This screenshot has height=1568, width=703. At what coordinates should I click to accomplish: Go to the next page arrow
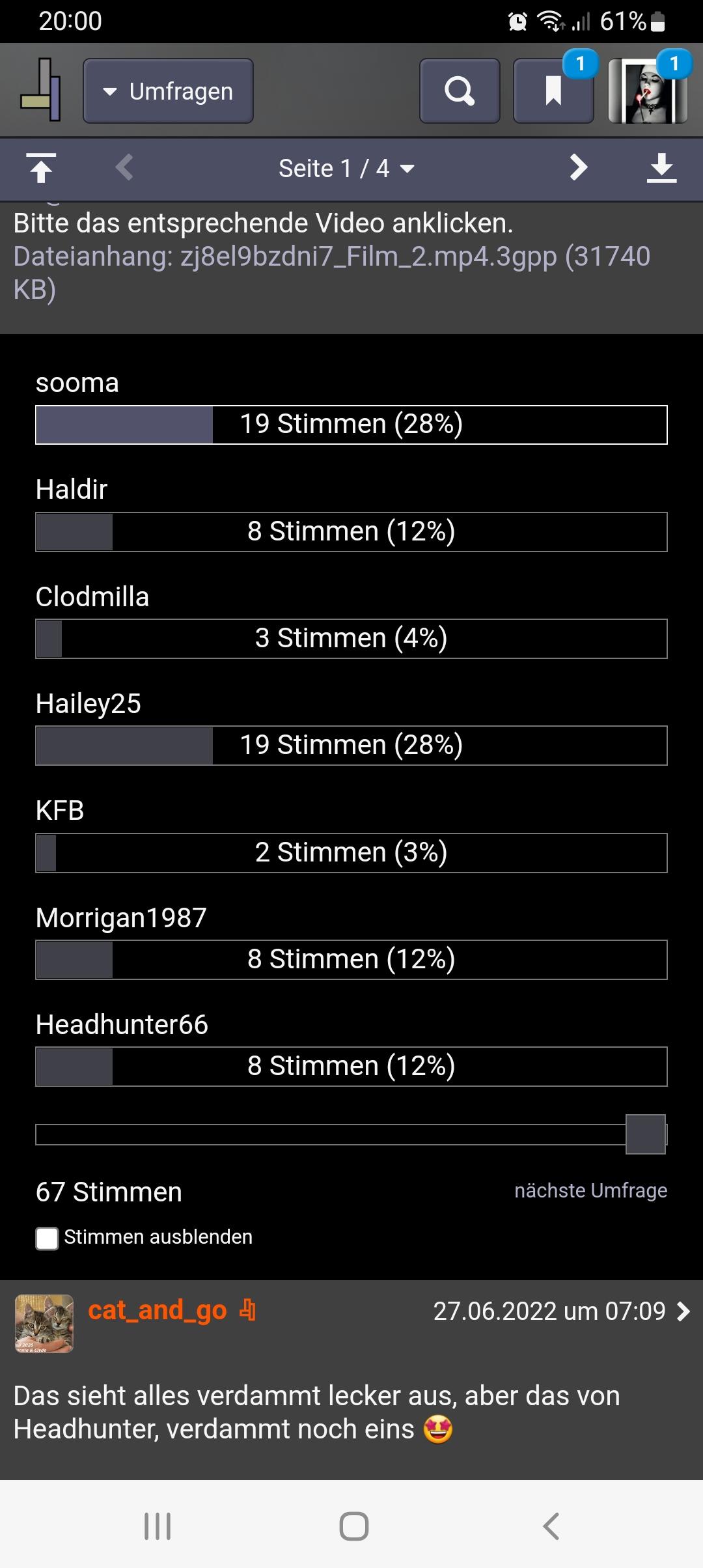578,168
